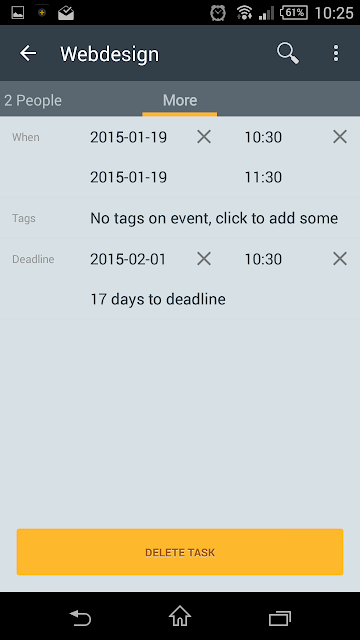Clear the When start time
360x640 pixels.
pos(340,137)
